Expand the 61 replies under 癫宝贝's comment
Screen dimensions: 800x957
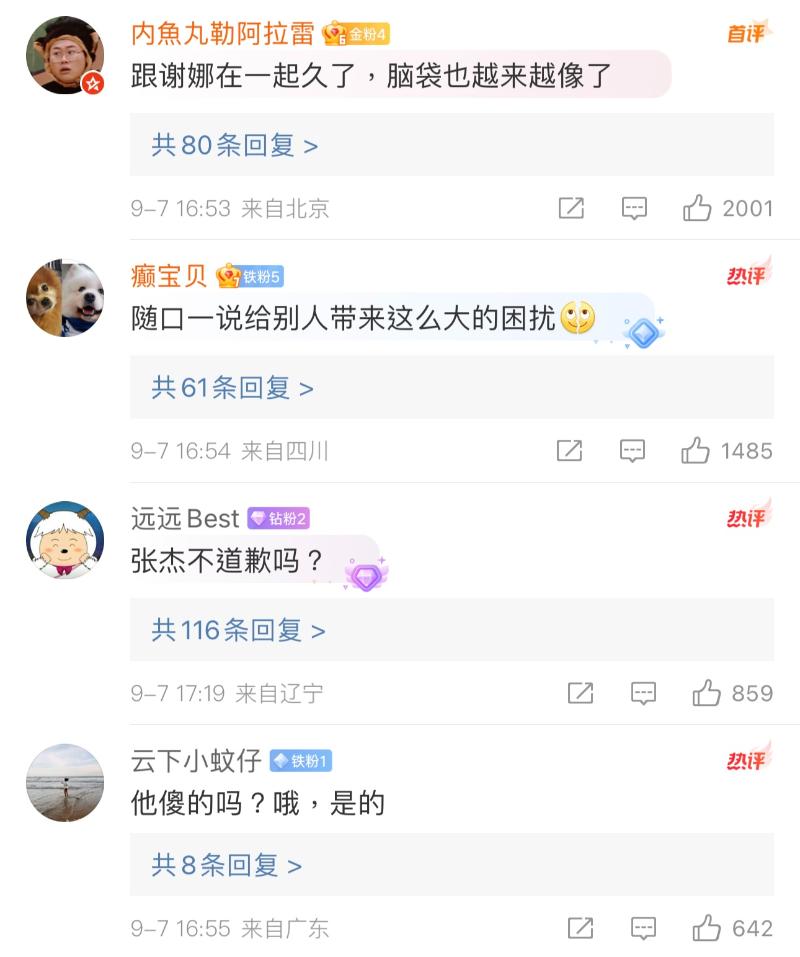pos(232,388)
